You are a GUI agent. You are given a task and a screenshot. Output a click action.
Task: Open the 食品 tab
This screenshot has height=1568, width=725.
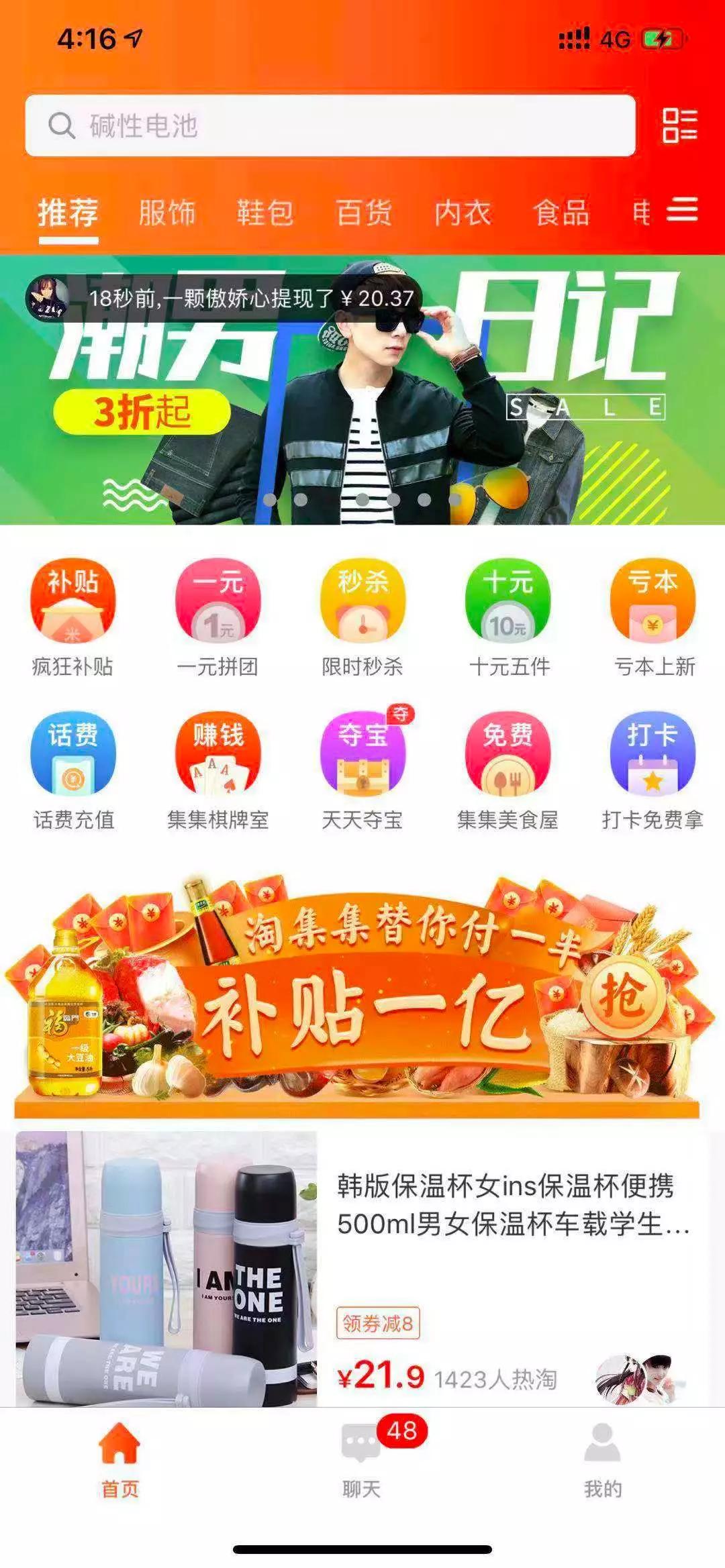coord(561,213)
